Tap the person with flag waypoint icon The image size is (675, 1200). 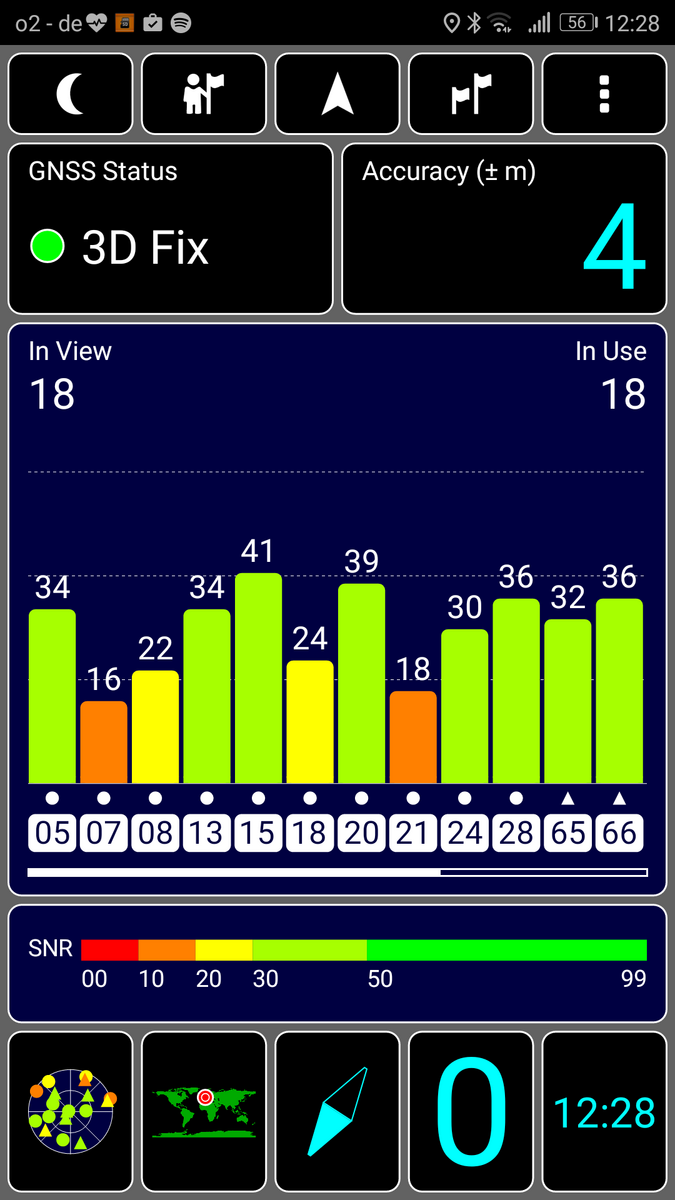click(204, 94)
